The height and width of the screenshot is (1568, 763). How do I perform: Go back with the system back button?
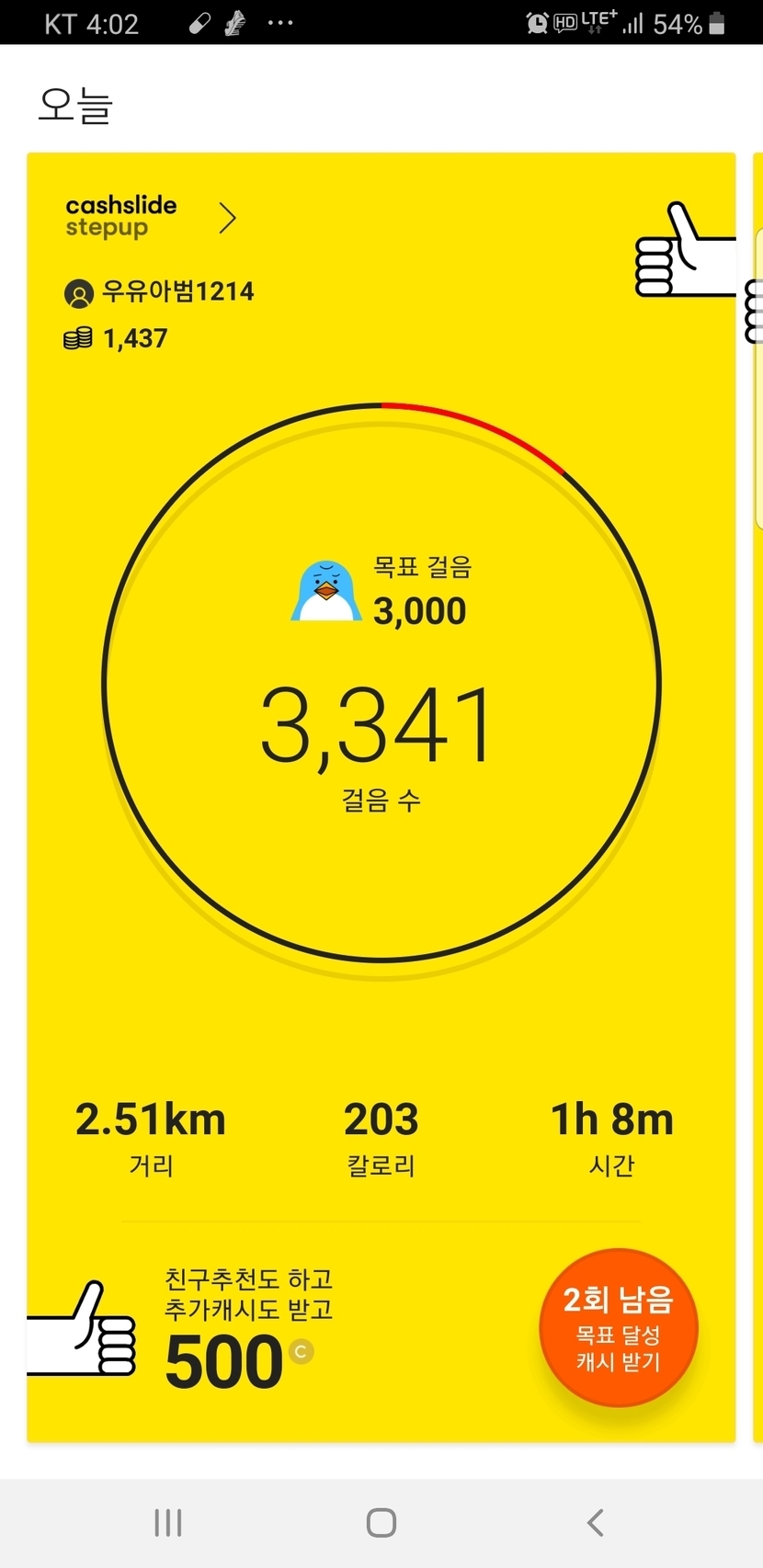pyautogui.click(x=596, y=1523)
